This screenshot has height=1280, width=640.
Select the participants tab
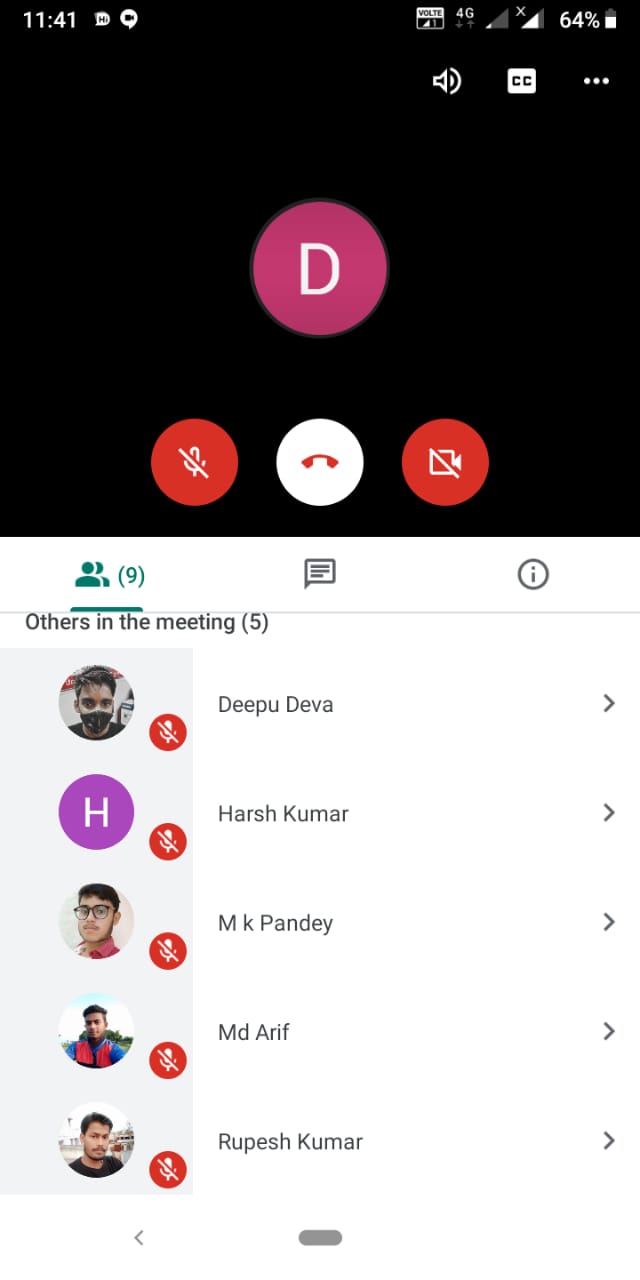pyautogui.click(x=107, y=574)
